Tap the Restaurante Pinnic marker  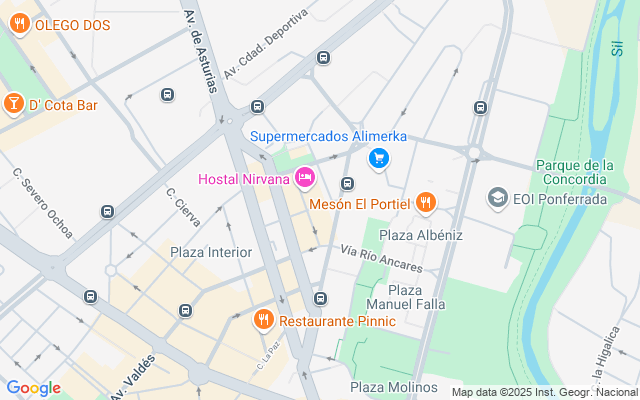(264, 320)
